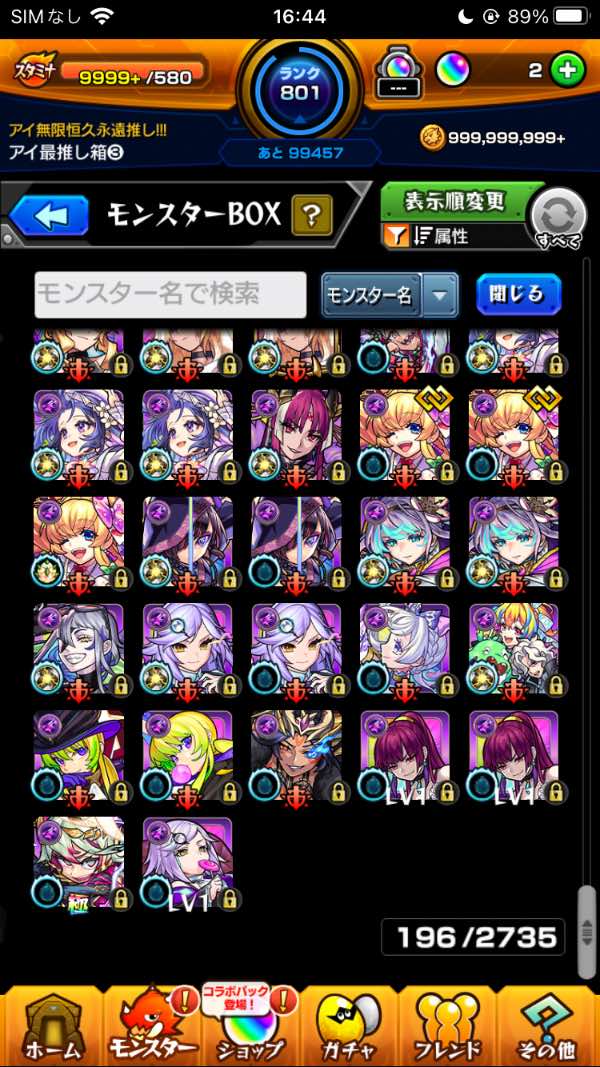Expand the モンスター名 dropdown
Screen dimensions: 600x1067
click(440, 295)
